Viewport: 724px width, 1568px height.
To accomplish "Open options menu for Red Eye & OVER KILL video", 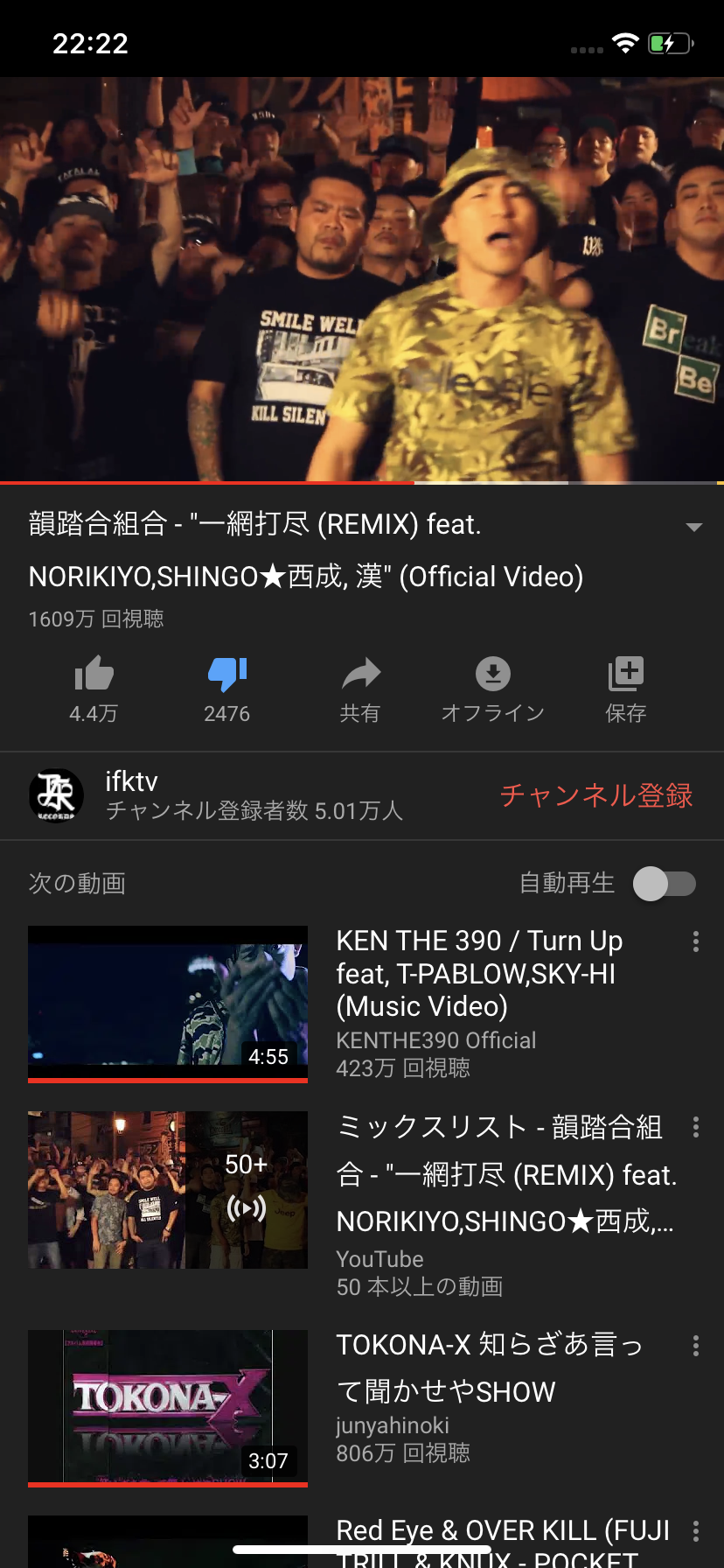I will tap(696, 1531).
